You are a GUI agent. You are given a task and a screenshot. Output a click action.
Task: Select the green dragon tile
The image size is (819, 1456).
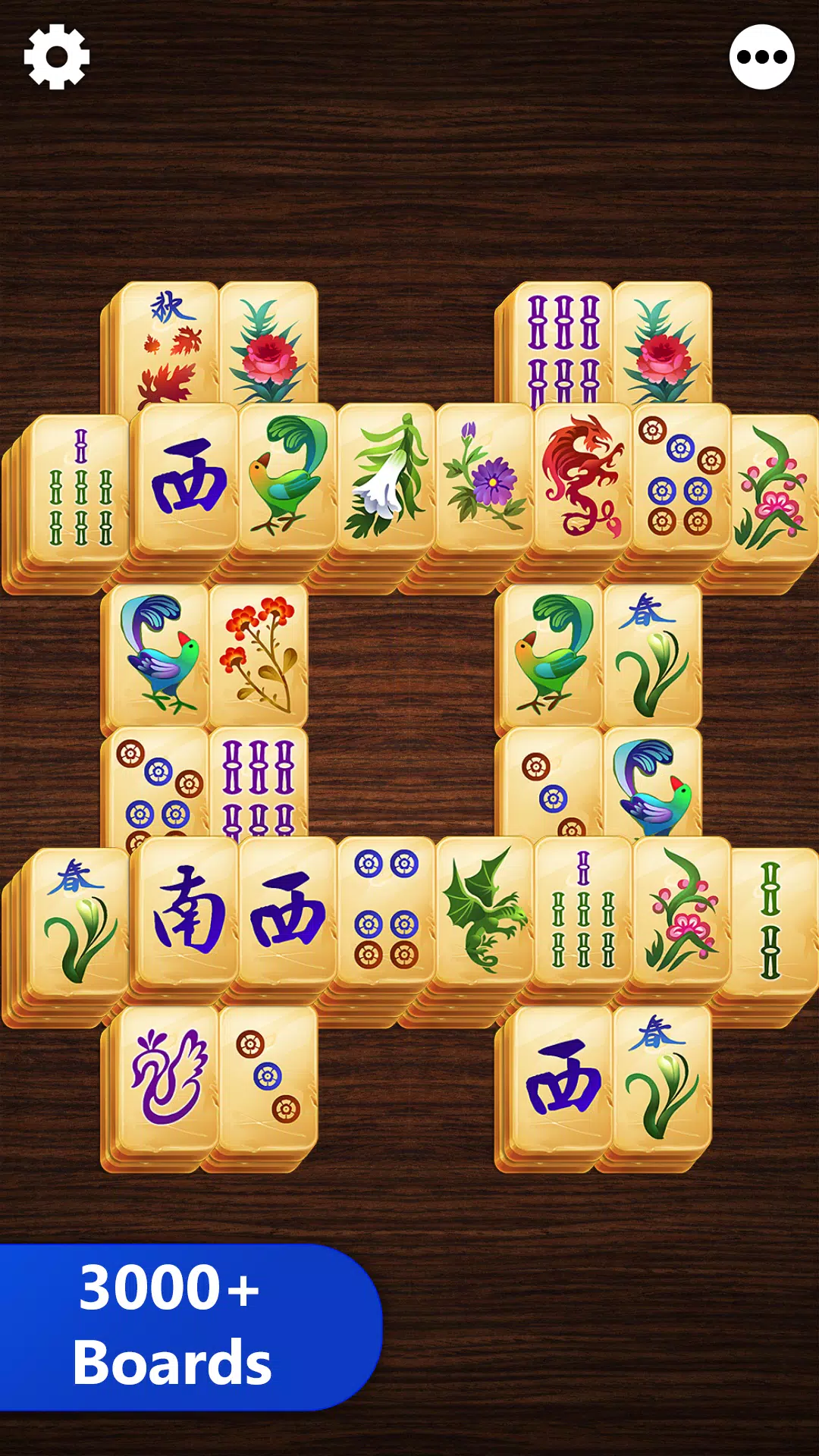[484, 910]
